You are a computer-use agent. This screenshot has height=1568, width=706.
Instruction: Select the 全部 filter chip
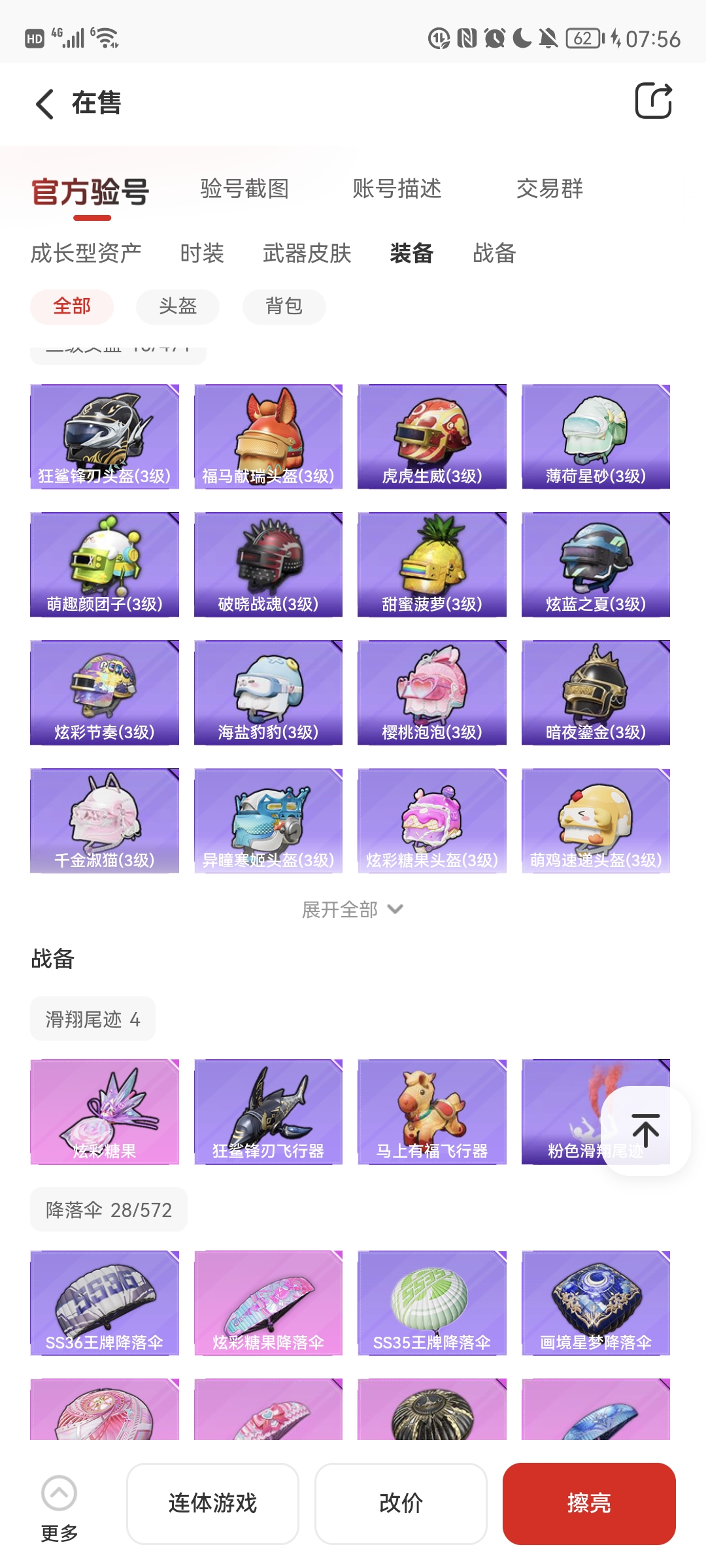click(x=72, y=306)
